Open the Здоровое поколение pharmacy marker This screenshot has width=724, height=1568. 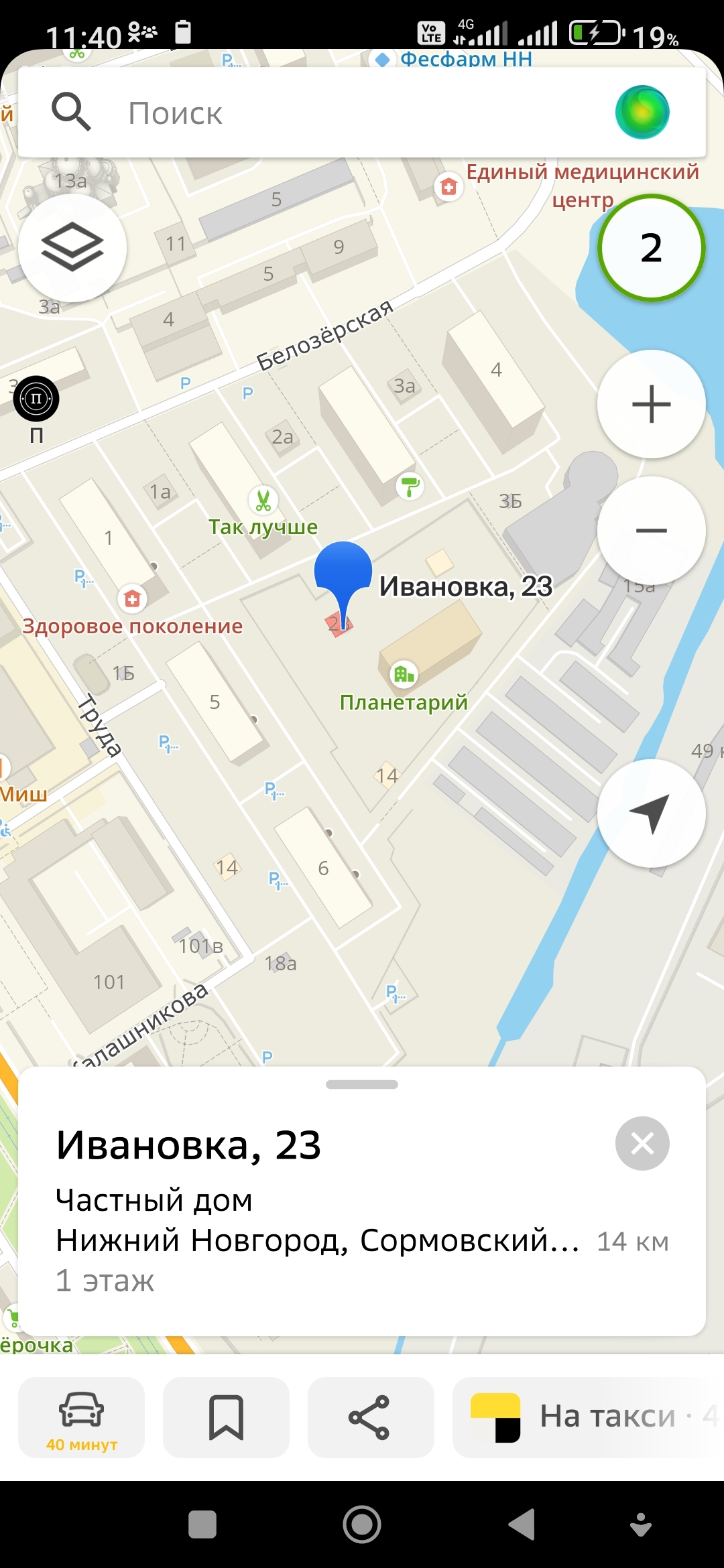(x=133, y=598)
